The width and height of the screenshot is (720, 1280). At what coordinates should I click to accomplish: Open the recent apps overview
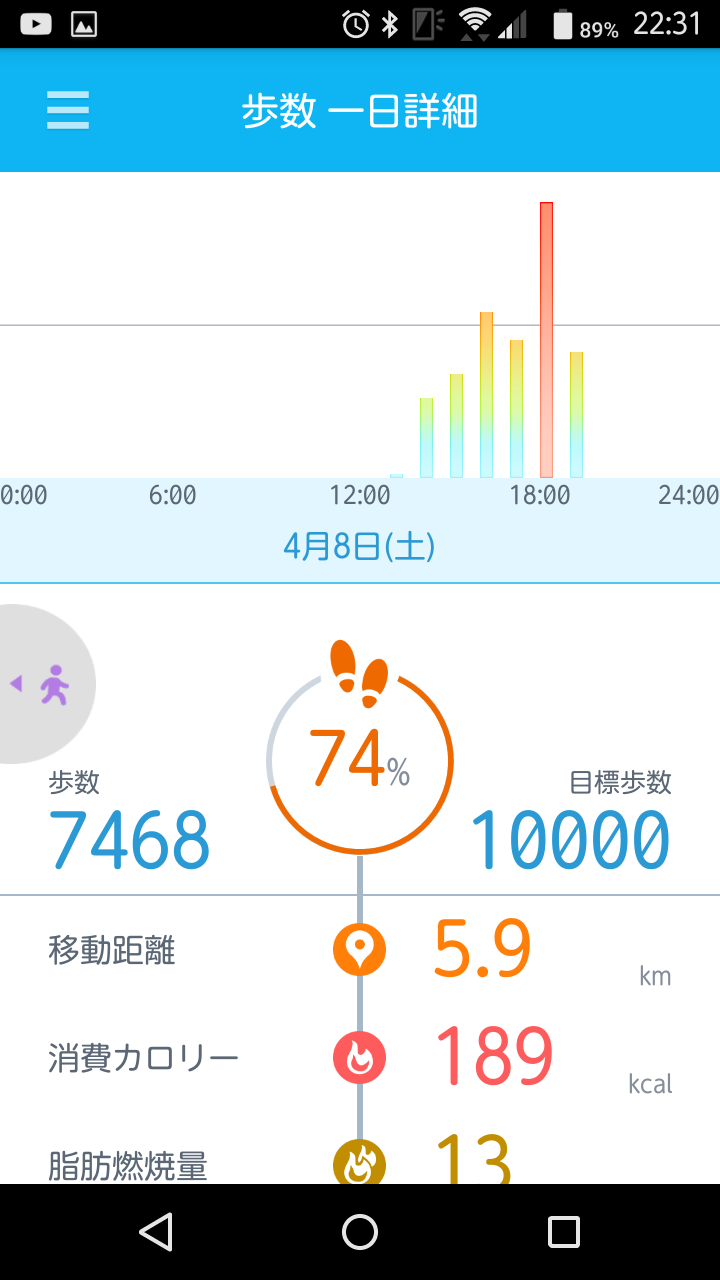[564, 1232]
